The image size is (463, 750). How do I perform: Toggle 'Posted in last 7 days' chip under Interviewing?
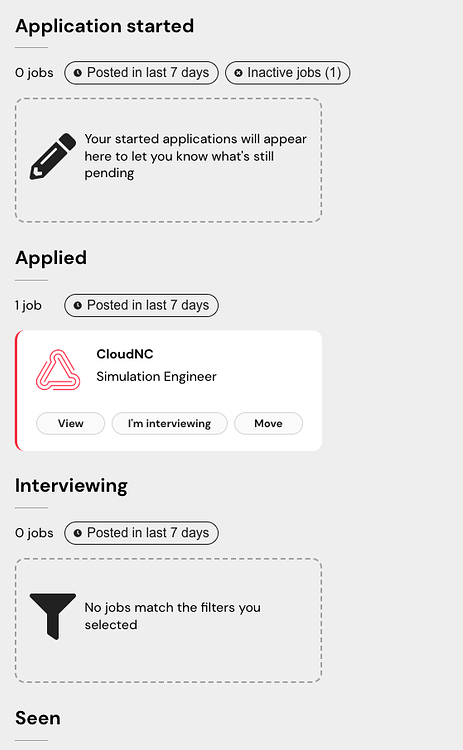coord(142,533)
